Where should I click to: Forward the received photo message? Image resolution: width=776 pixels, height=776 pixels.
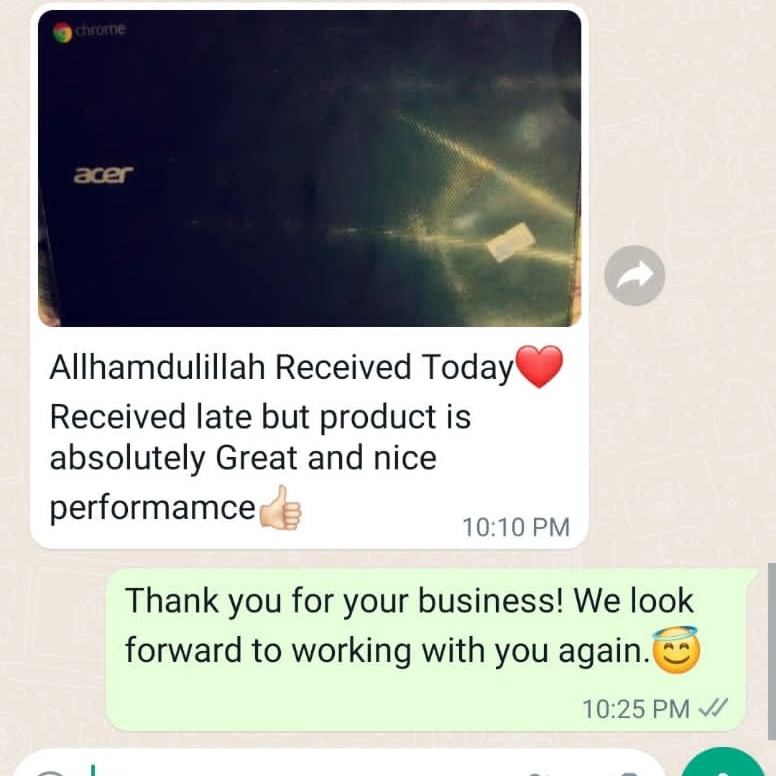(634, 275)
